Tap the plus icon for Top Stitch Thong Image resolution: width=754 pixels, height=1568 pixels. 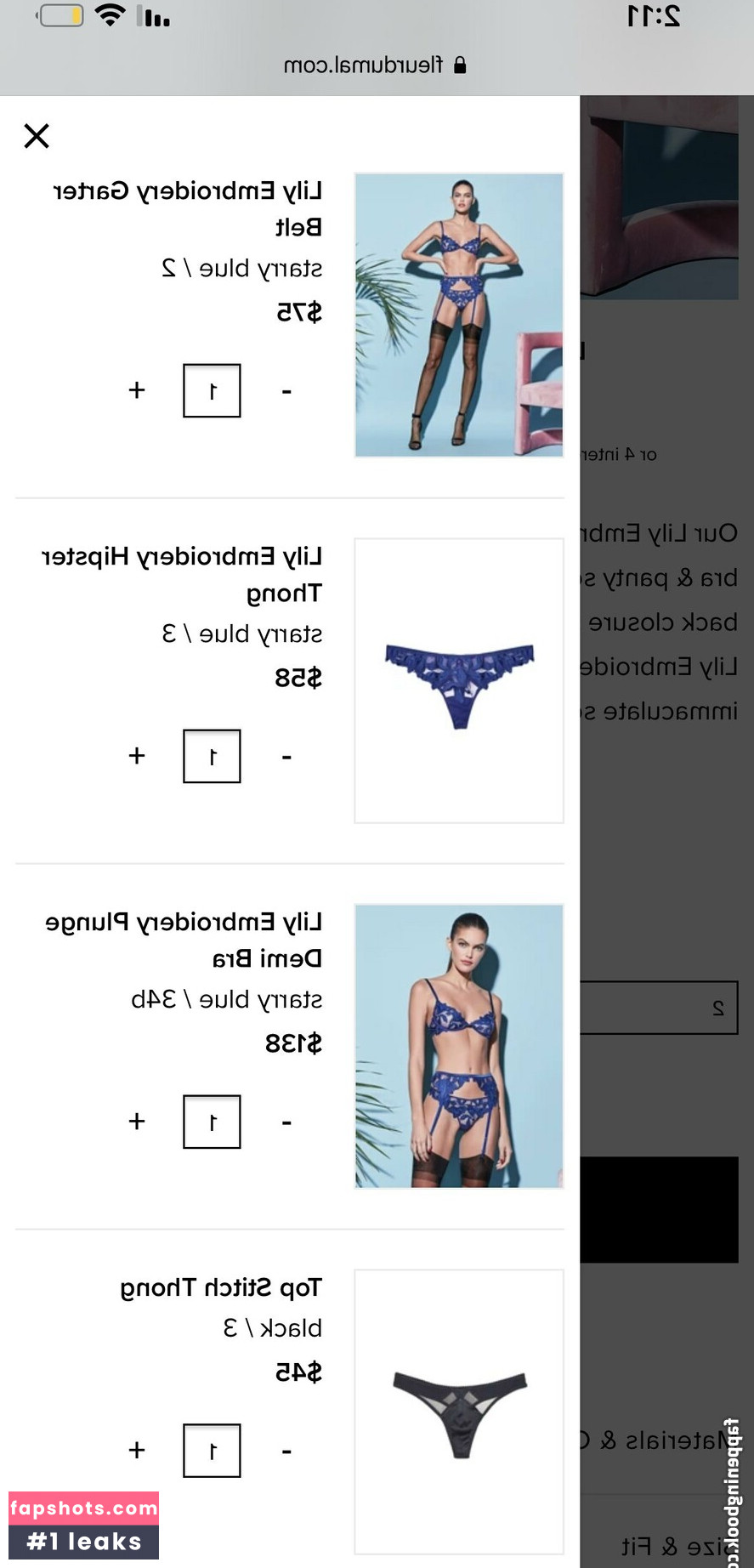[136, 1450]
